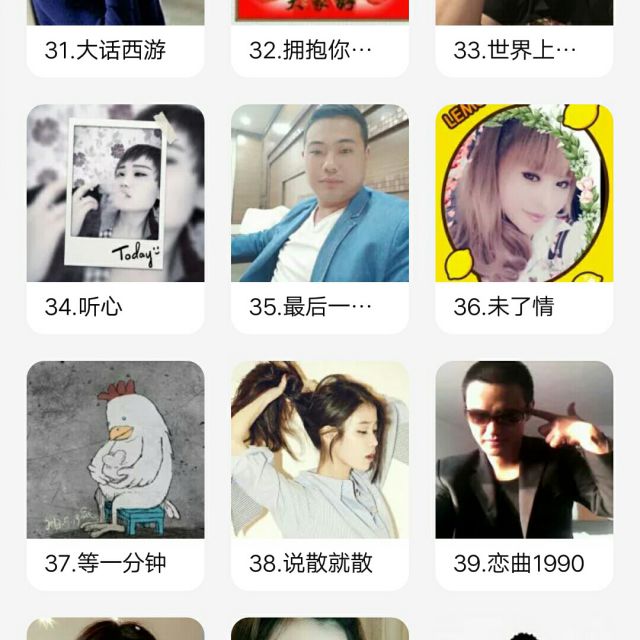Open card 34 听心

115,215
